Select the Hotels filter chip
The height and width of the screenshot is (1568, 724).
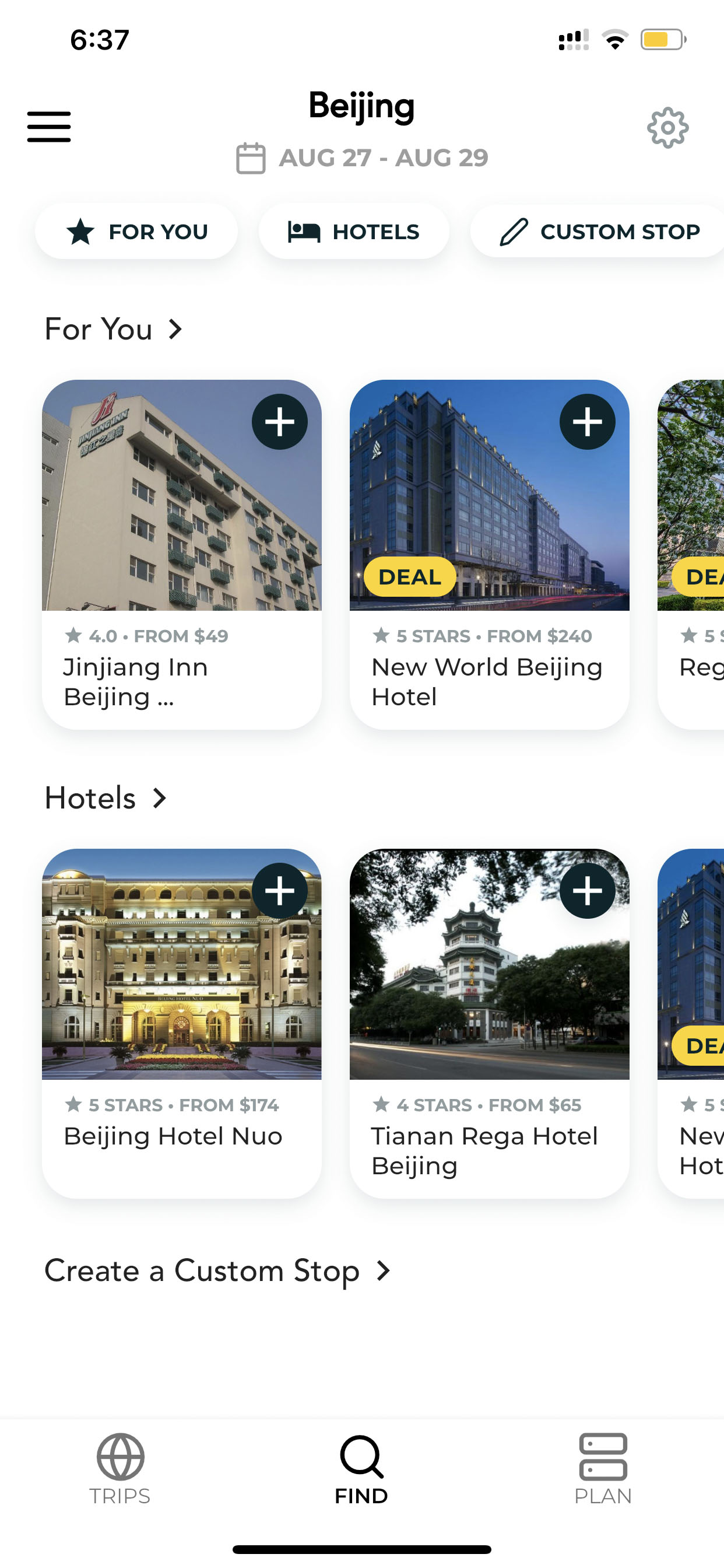[354, 232]
